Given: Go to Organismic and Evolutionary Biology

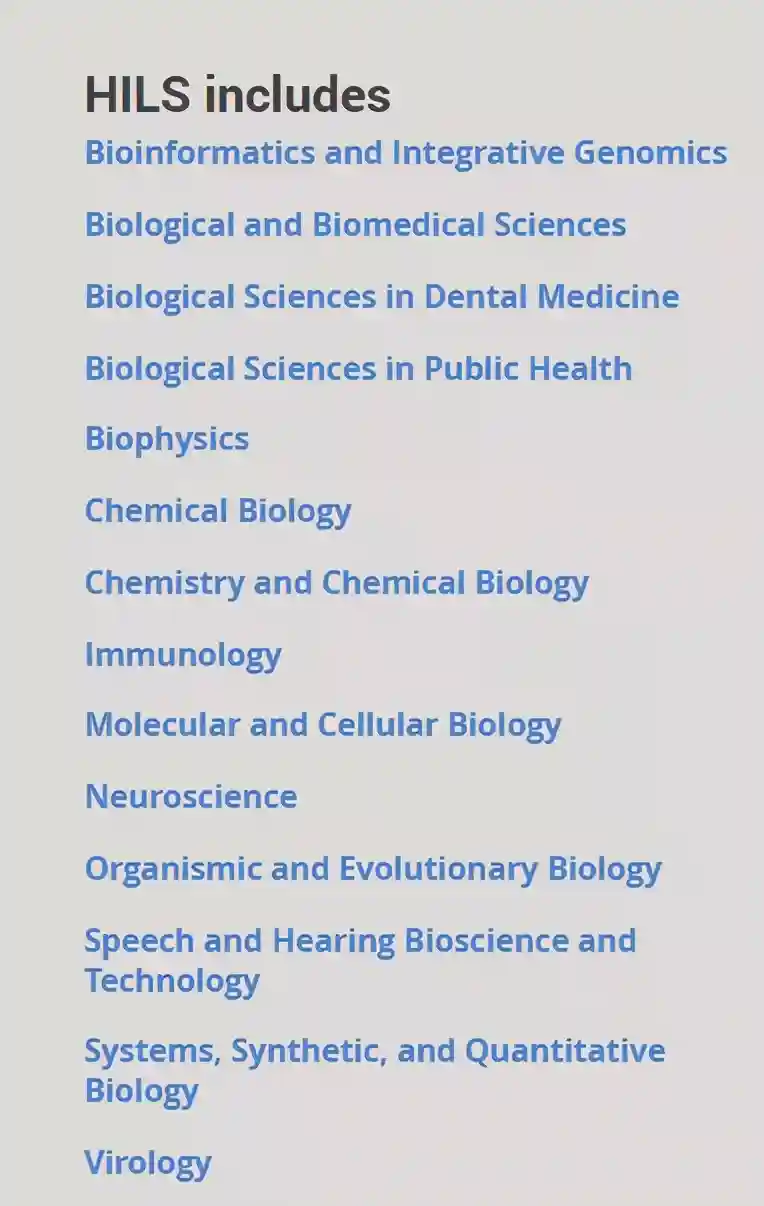Looking at the screenshot, I should pos(372,869).
